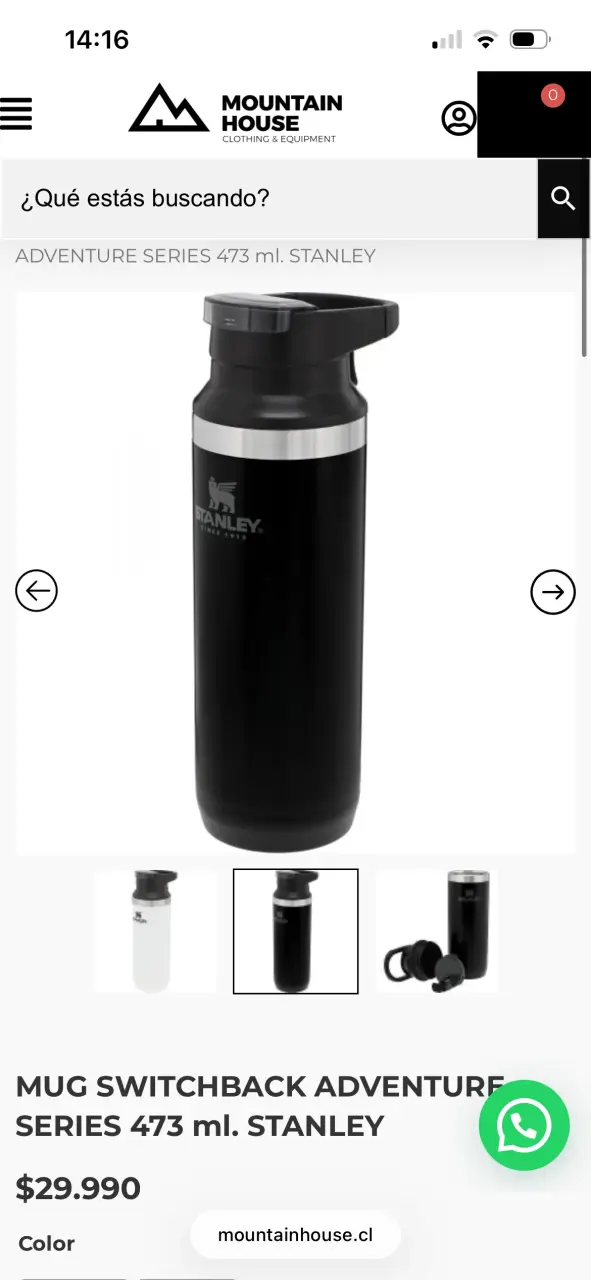Open the hamburger menu

tap(16, 113)
